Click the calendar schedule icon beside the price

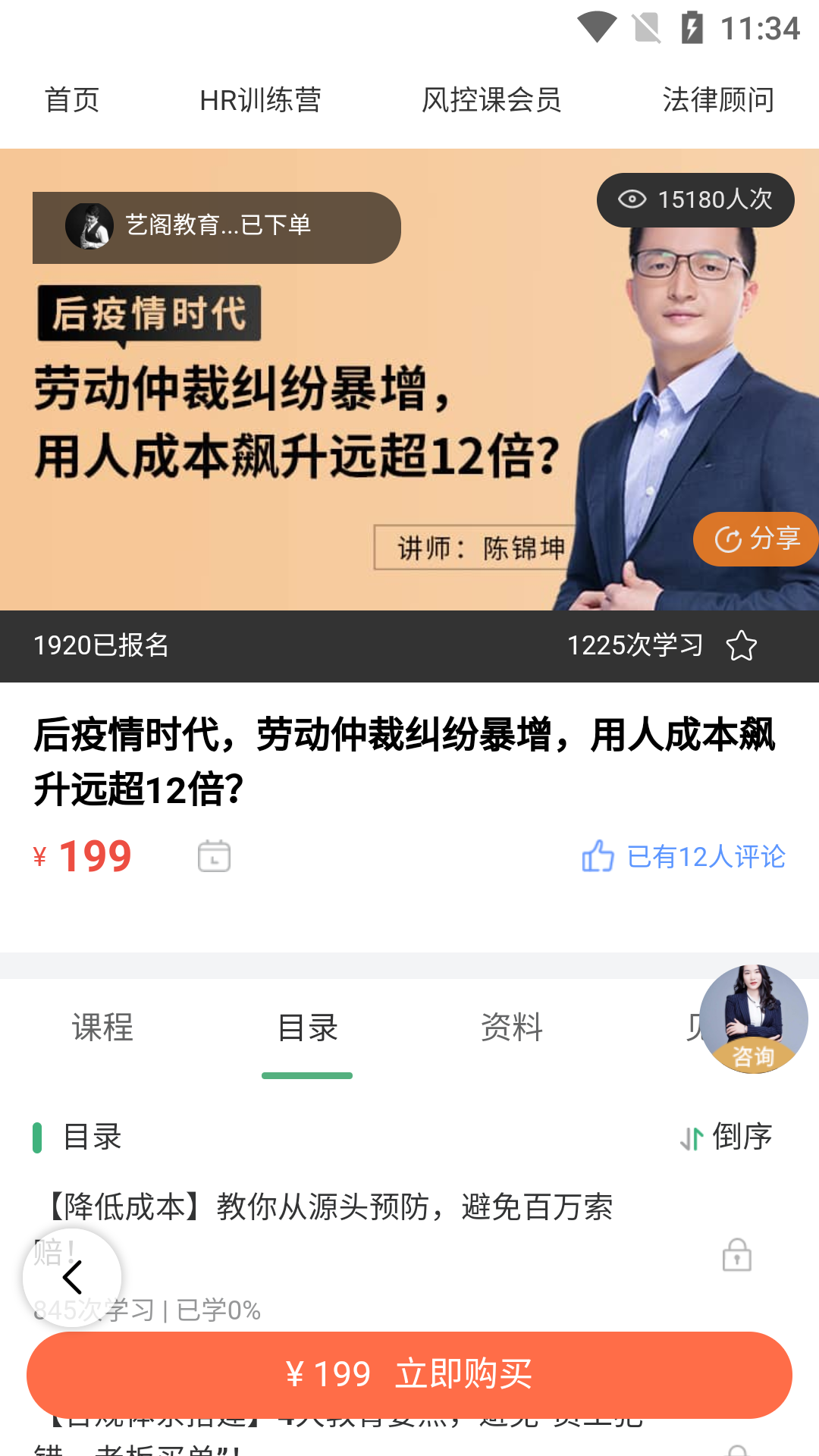pyautogui.click(x=212, y=855)
